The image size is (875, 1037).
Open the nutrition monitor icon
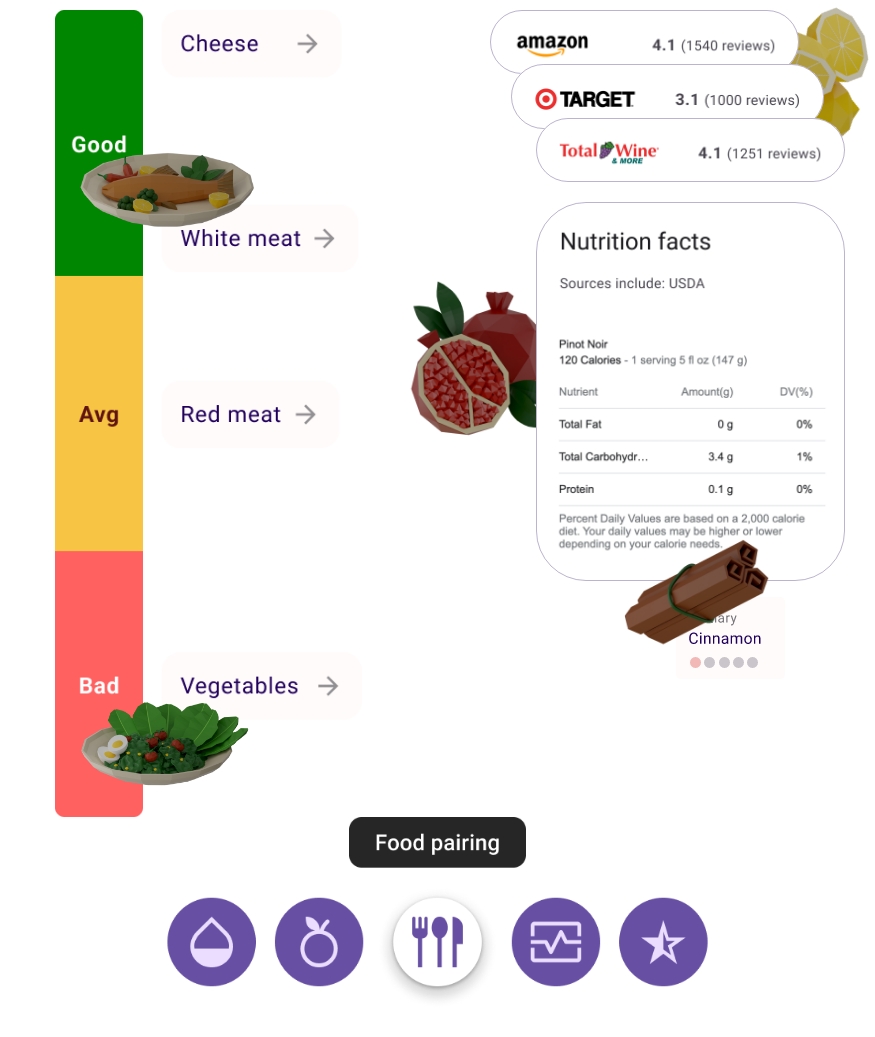click(555, 942)
